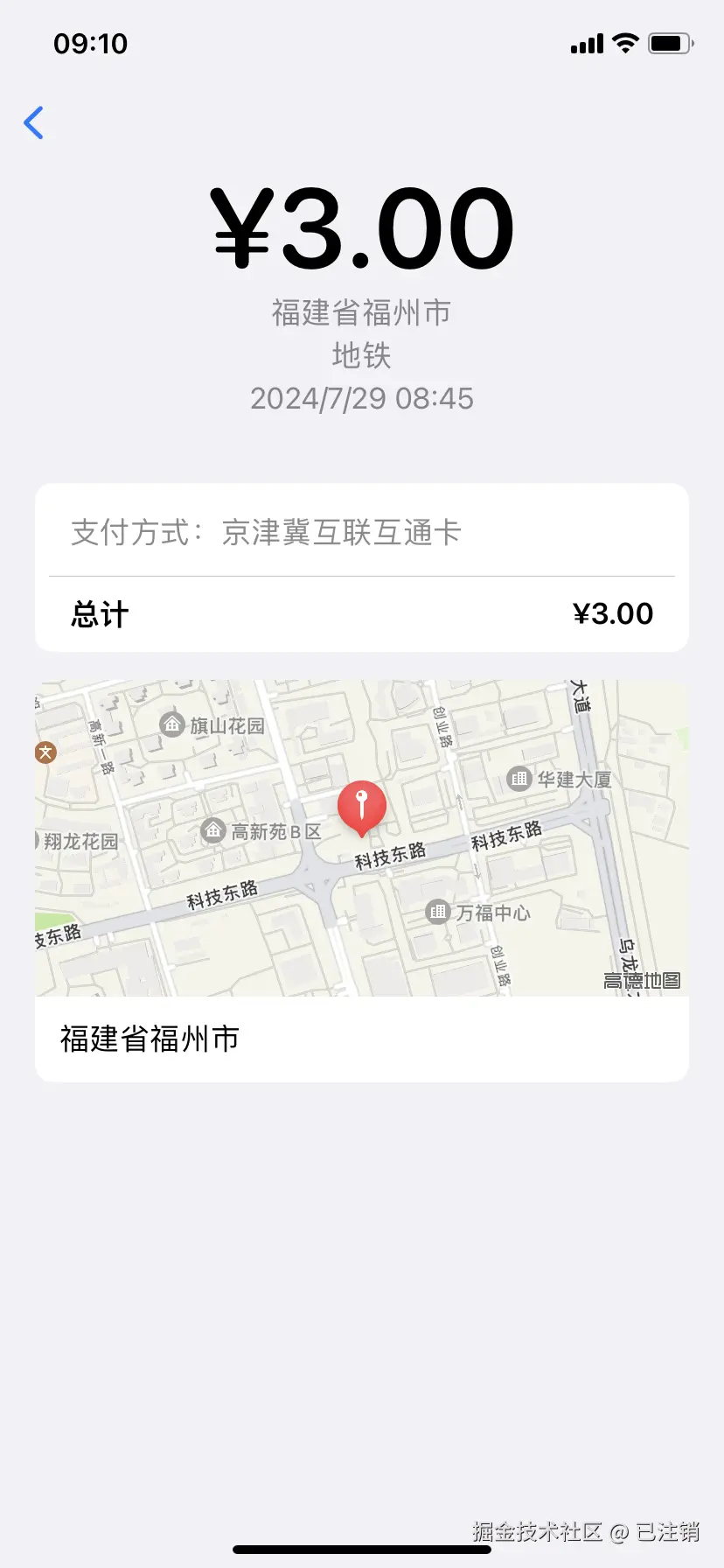Tap the 高德地图 attribution label
724x1568 pixels.
tap(644, 980)
